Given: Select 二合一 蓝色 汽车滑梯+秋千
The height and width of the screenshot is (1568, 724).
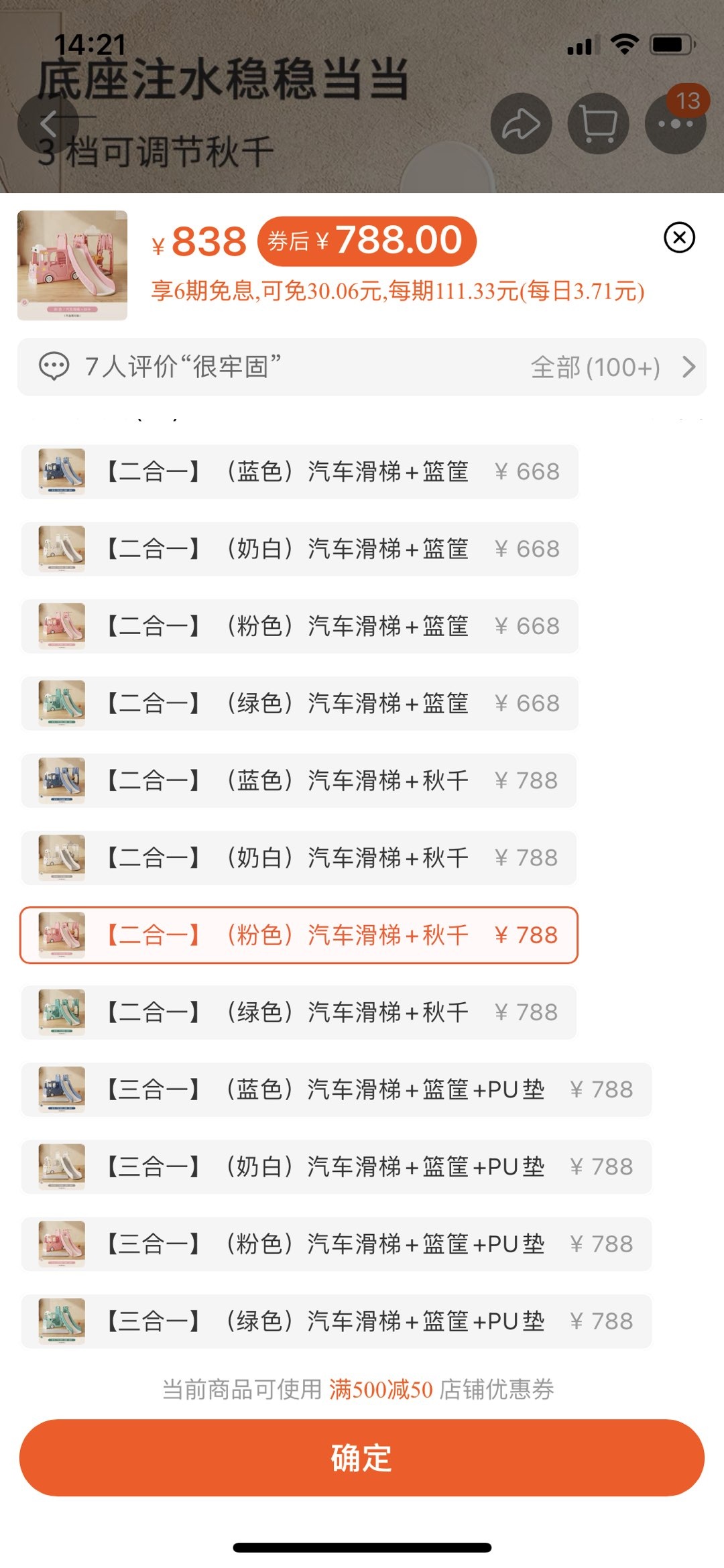Looking at the screenshot, I should [300, 780].
